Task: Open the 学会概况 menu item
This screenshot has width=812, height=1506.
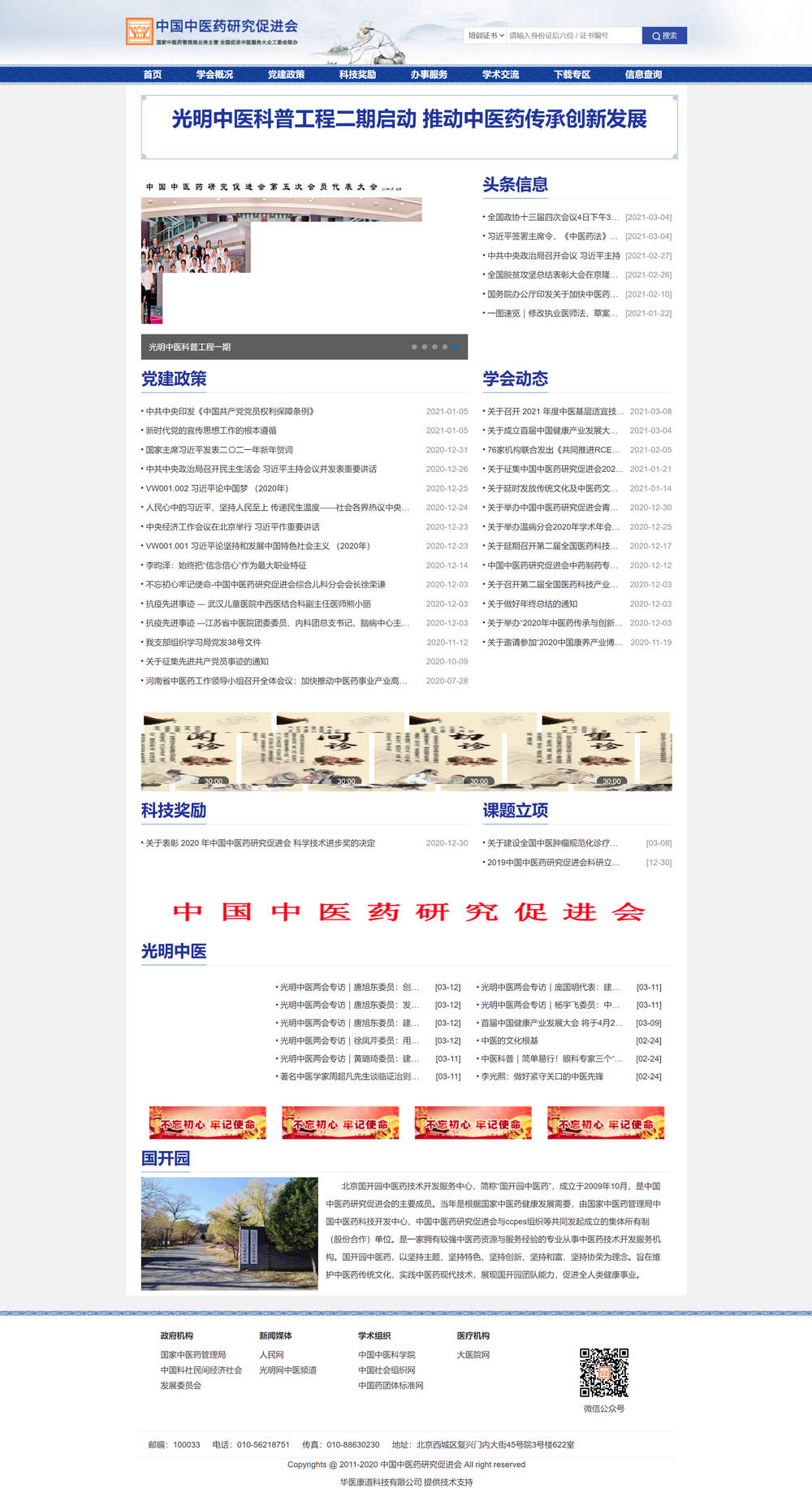Action: coord(214,75)
